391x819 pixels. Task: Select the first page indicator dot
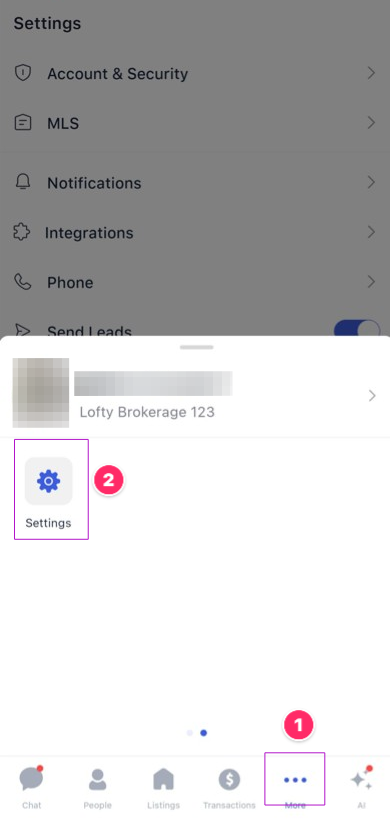pos(190,733)
